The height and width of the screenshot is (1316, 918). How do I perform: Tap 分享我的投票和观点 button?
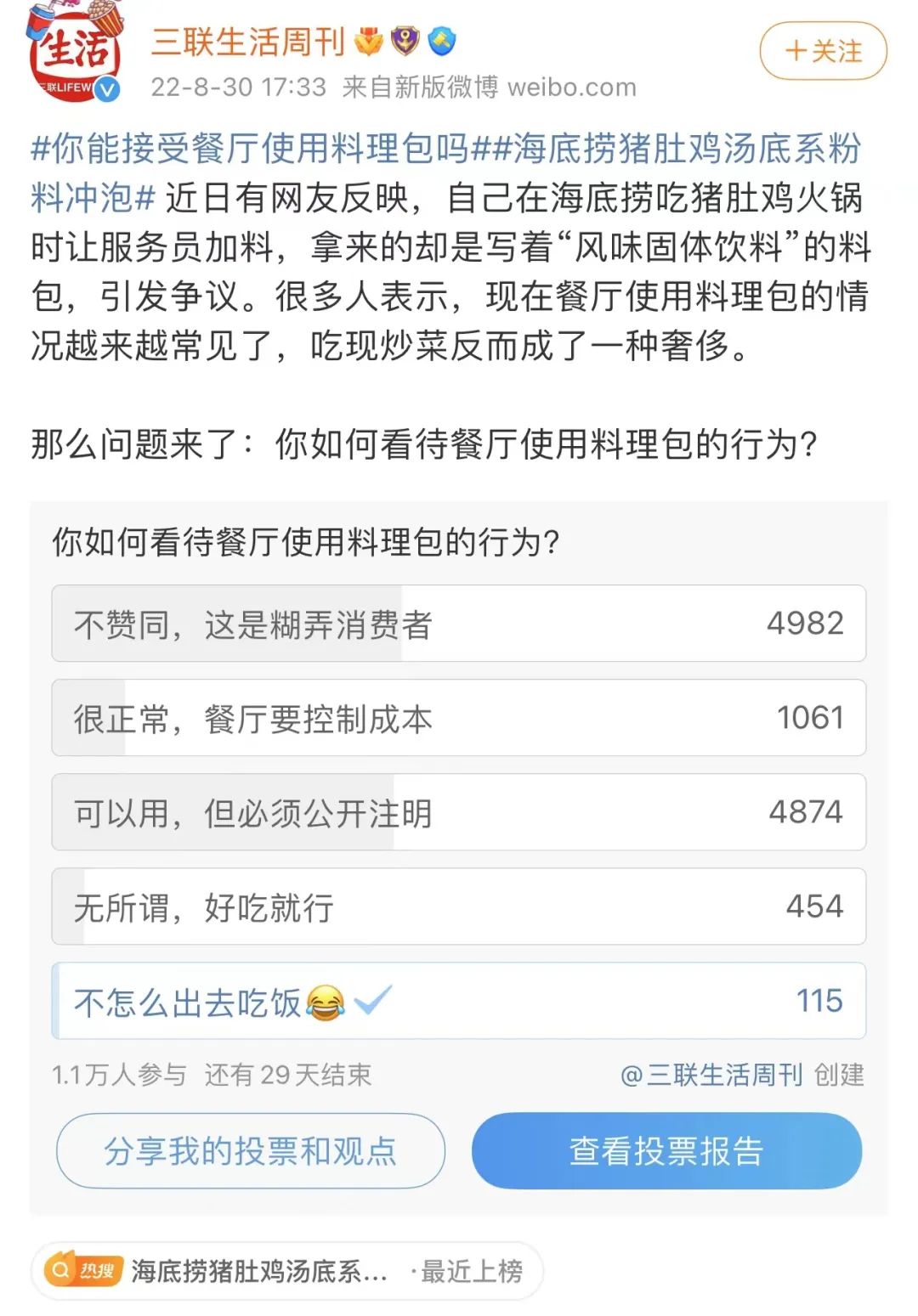tap(250, 1151)
